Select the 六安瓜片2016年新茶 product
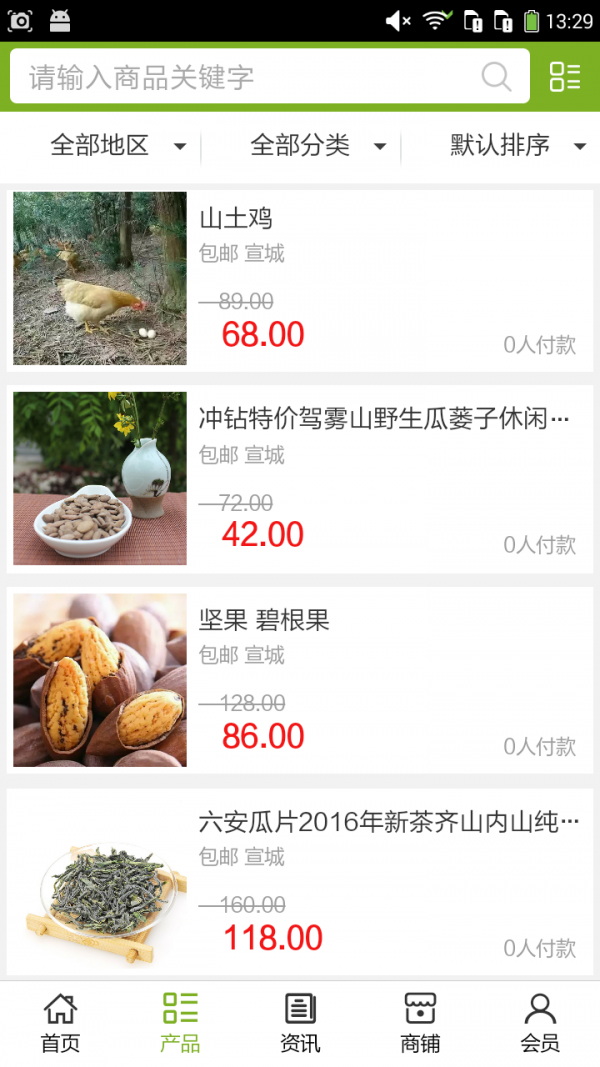600x1067 pixels. tap(300, 882)
